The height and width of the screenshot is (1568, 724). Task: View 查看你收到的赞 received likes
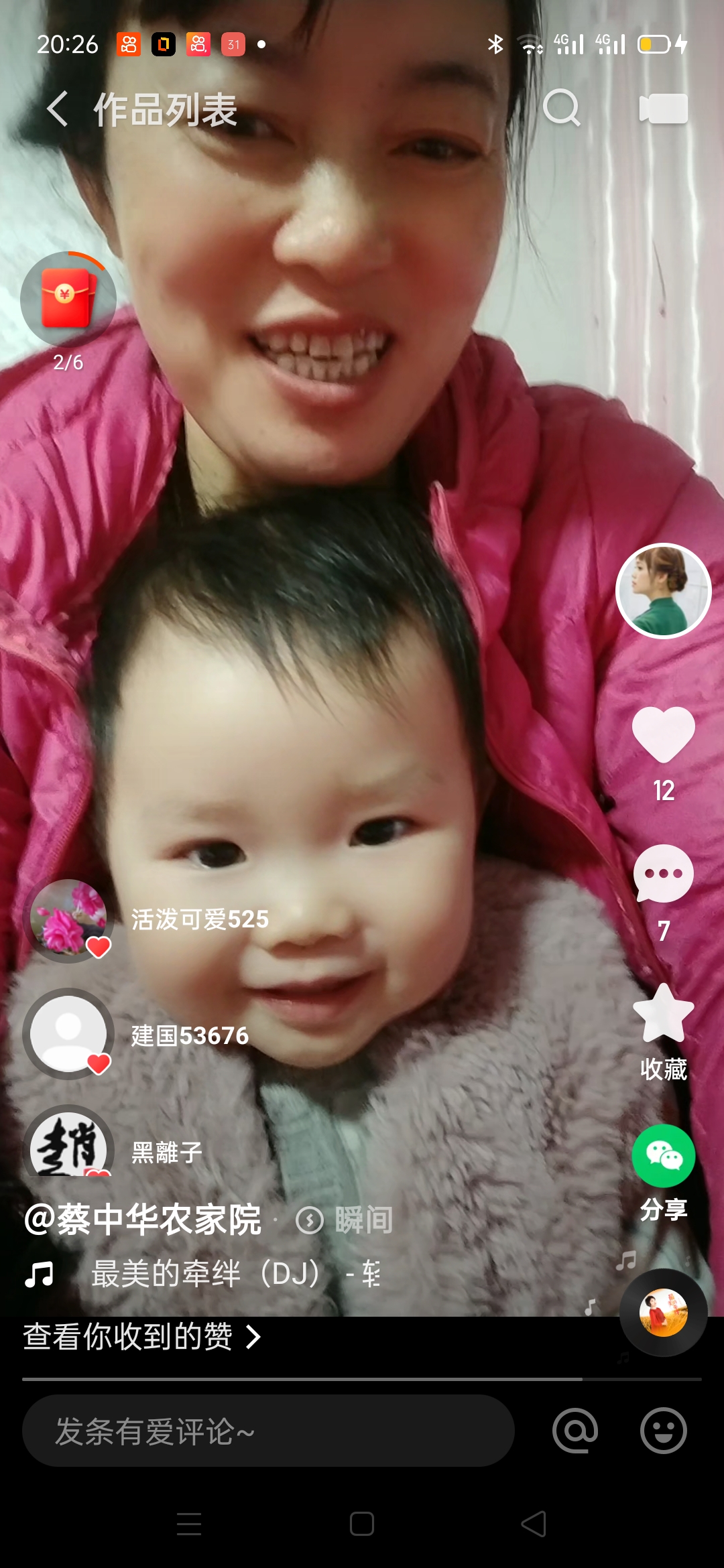[141, 1337]
